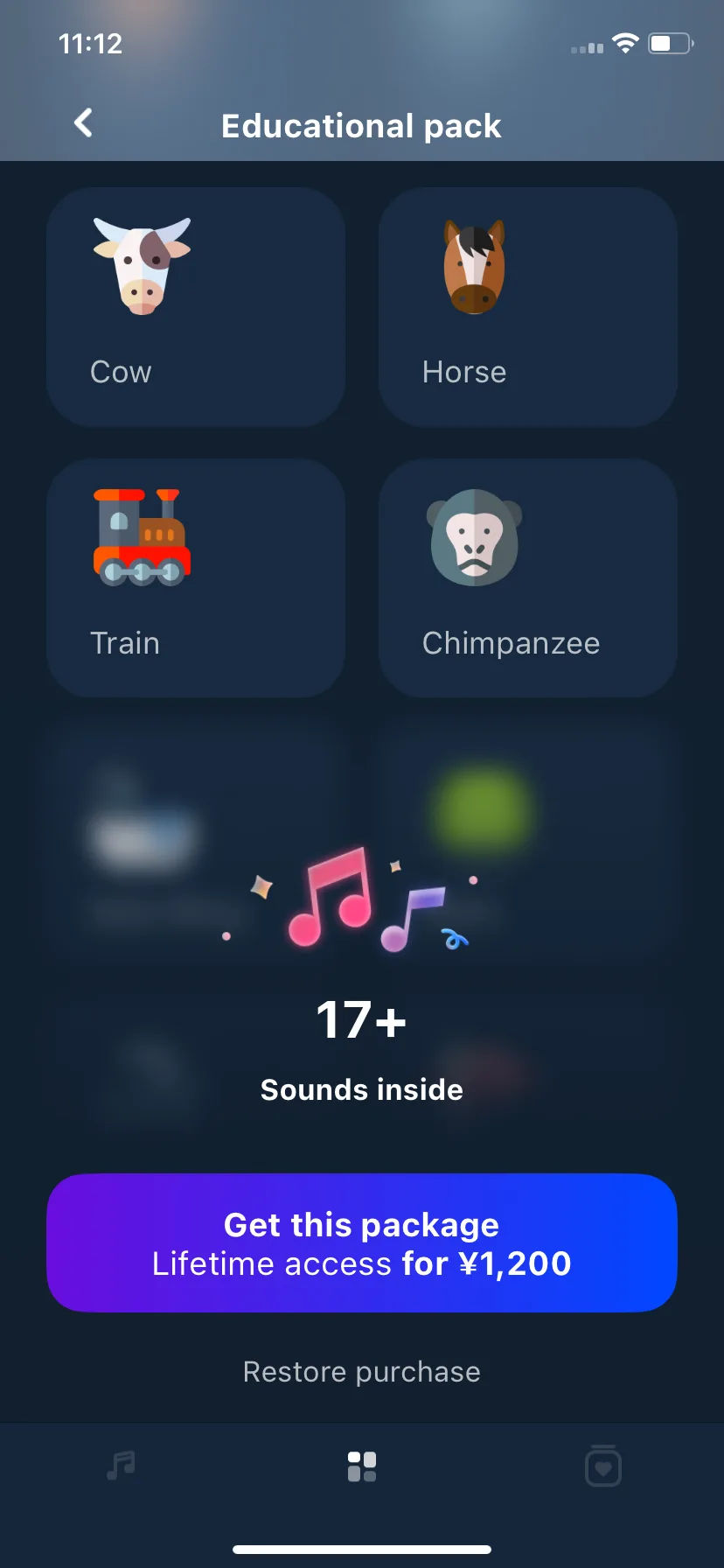The height and width of the screenshot is (1568, 724).
Task: Play the Cow sound card
Action: pos(196,306)
